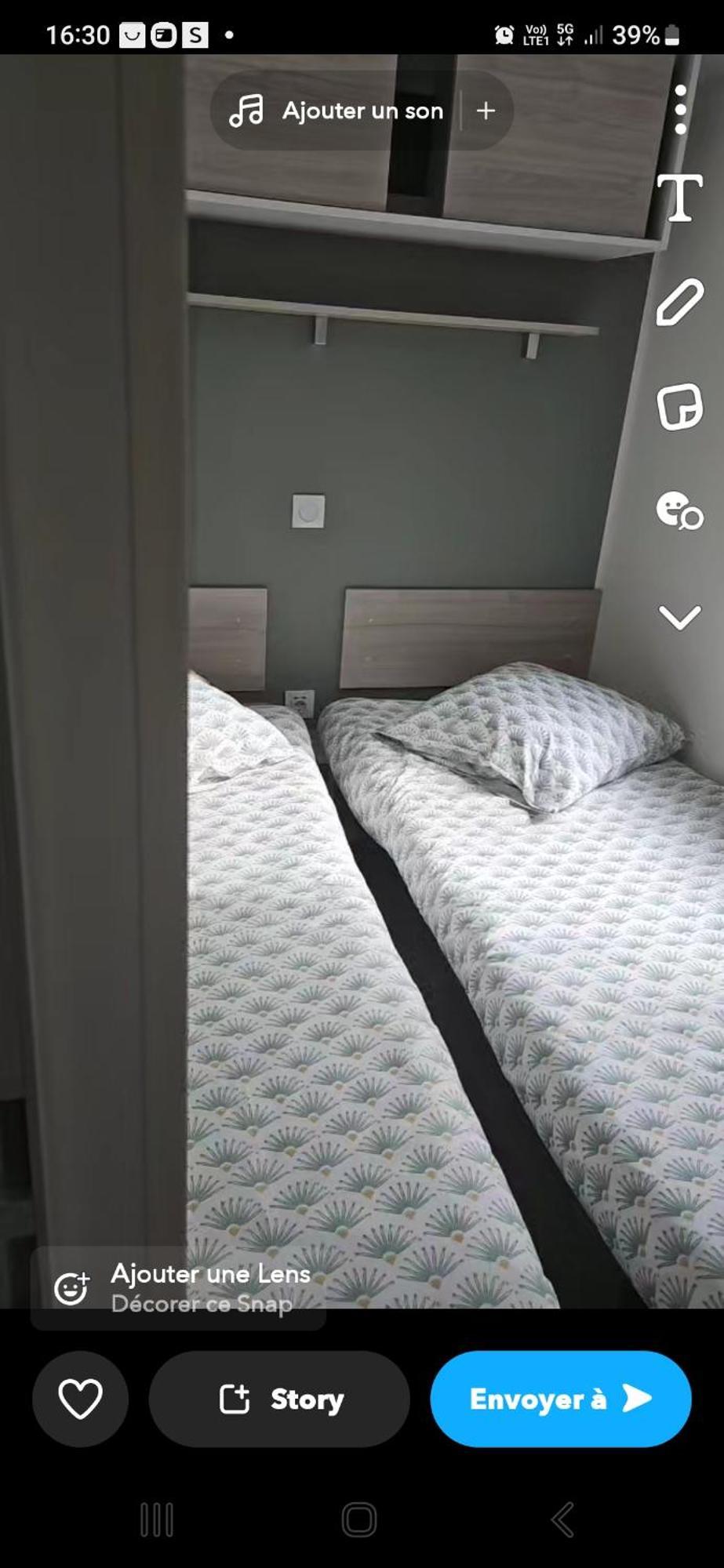Tap Ajouter une Lens to decorate the Snap
Screen dimensions: 724x1568
click(179, 1287)
